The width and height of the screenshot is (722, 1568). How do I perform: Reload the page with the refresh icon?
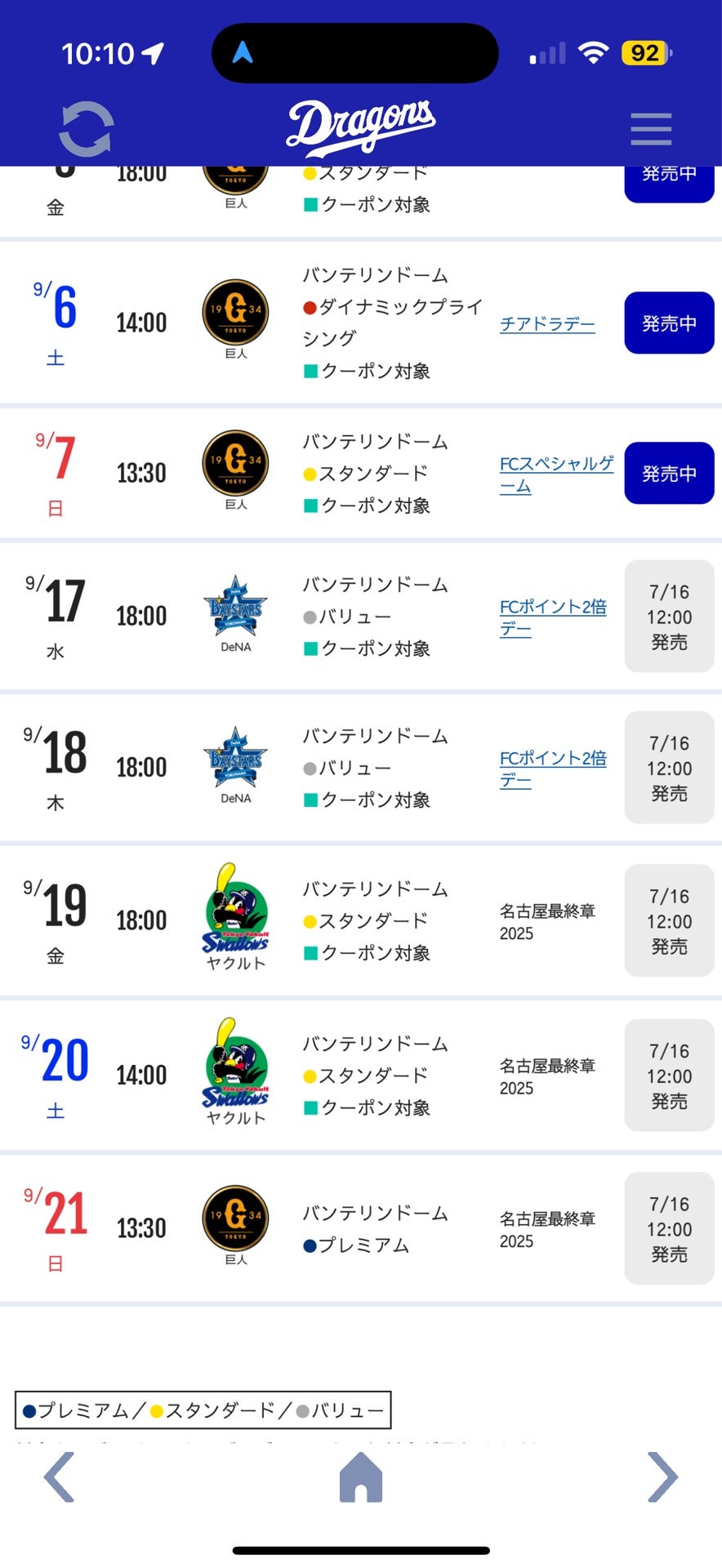point(87,129)
